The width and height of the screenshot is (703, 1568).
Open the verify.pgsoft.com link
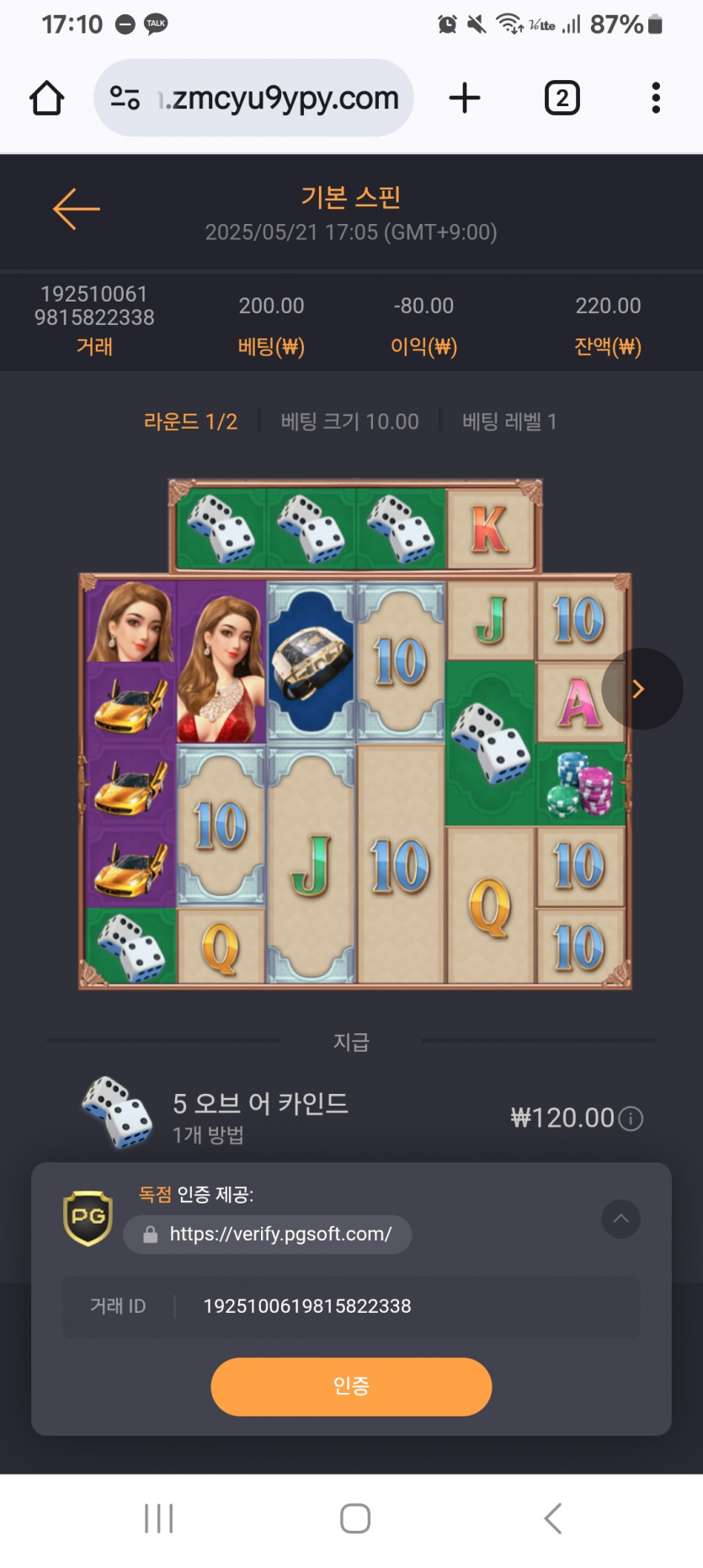[x=268, y=1235]
